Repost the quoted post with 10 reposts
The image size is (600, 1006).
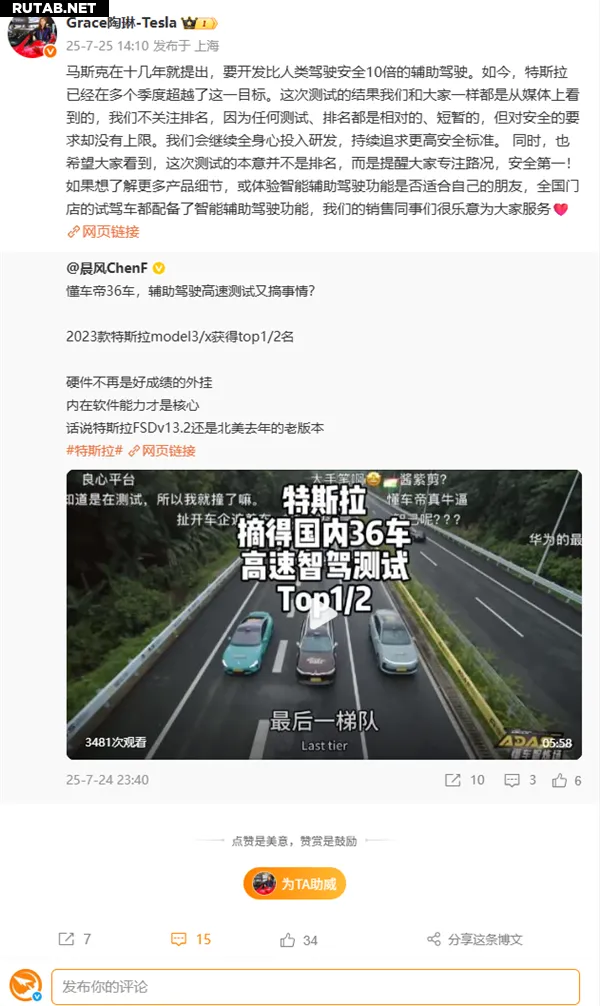[465, 780]
